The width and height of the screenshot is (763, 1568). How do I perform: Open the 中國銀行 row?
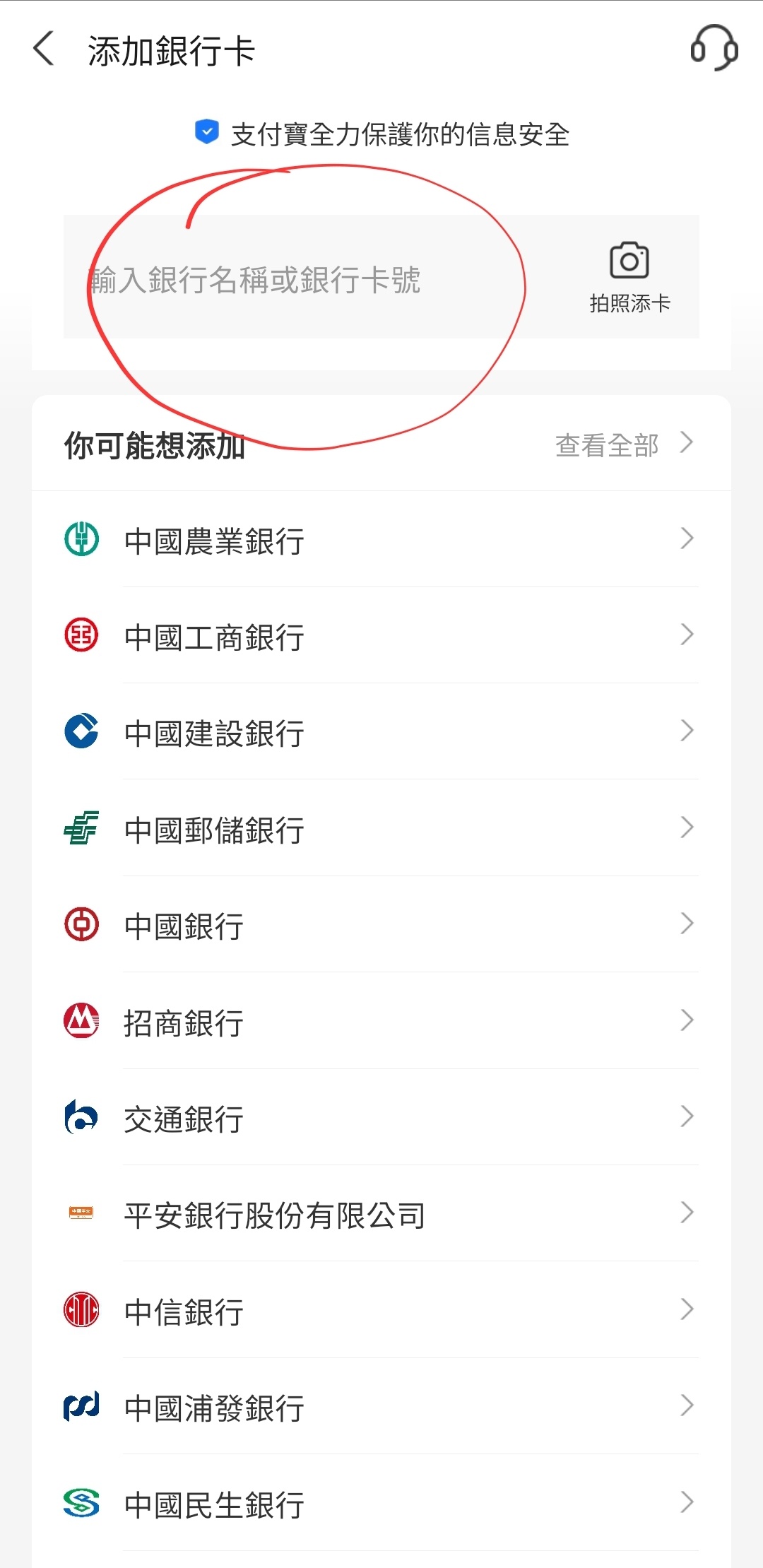coord(381,924)
